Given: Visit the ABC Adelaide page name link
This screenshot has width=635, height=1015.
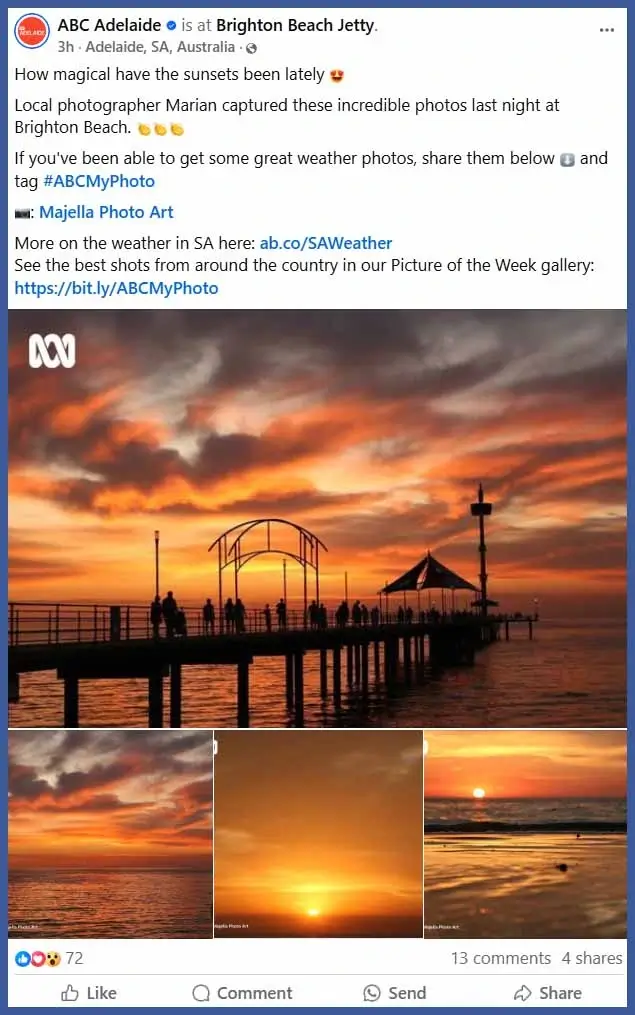Looking at the screenshot, I should (109, 26).
